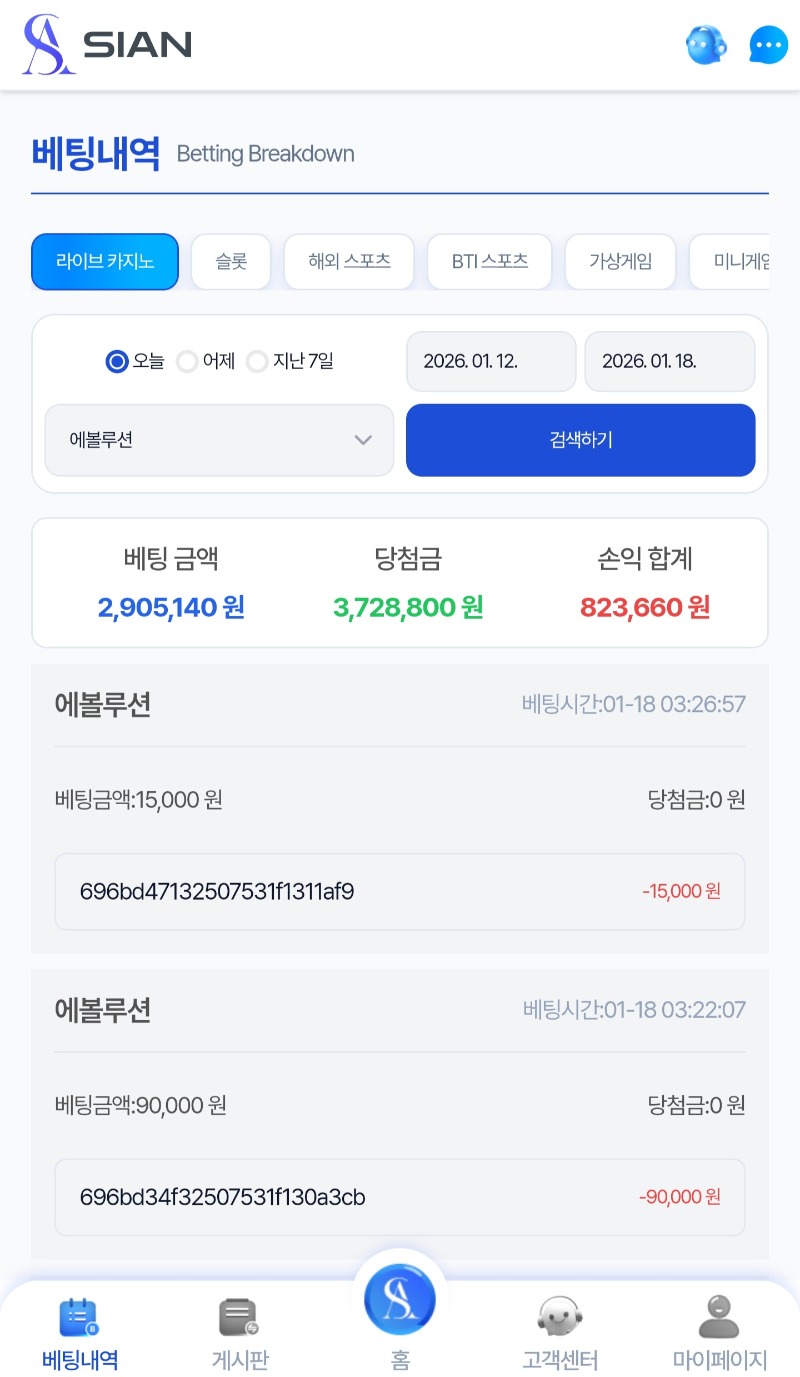
Task: Switch to the 해외 스포츠 tab
Action: point(349,262)
